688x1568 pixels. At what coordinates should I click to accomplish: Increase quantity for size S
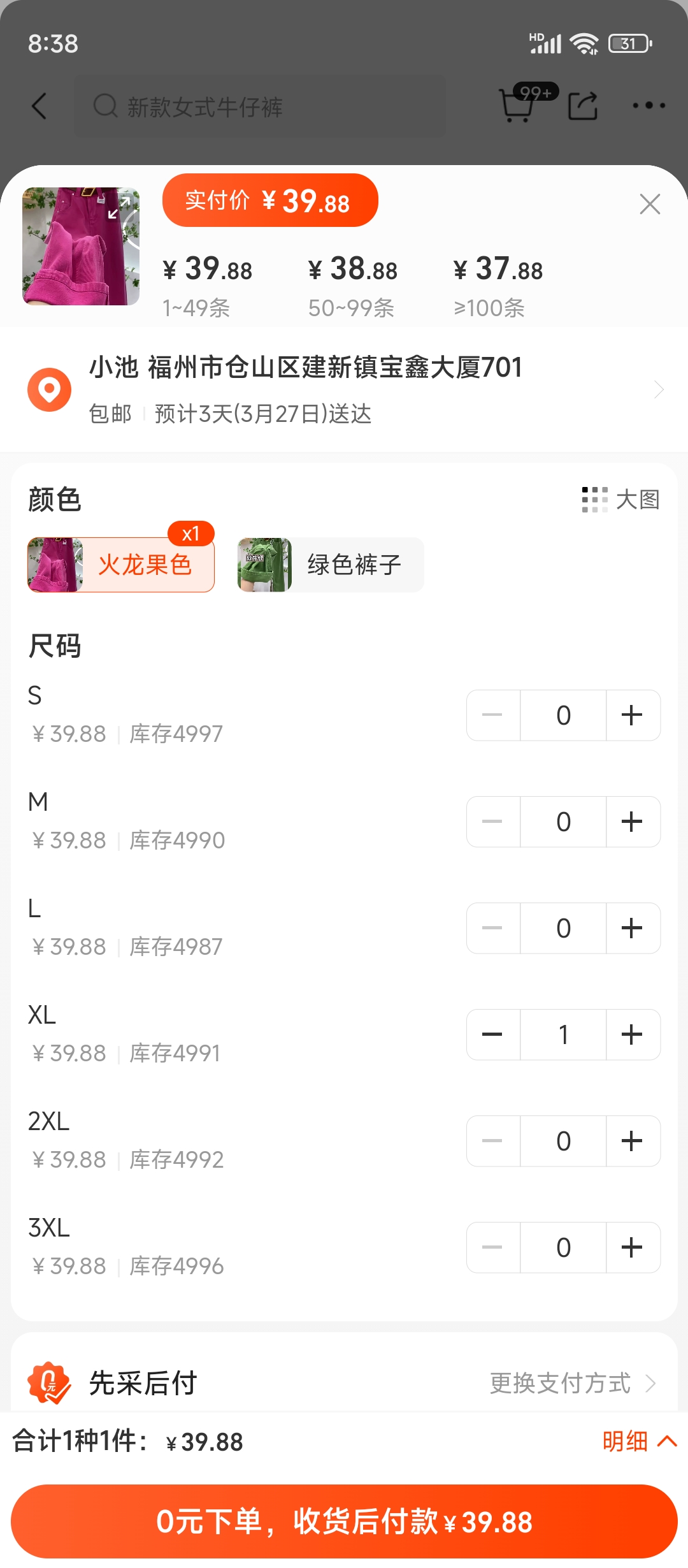point(632,715)
